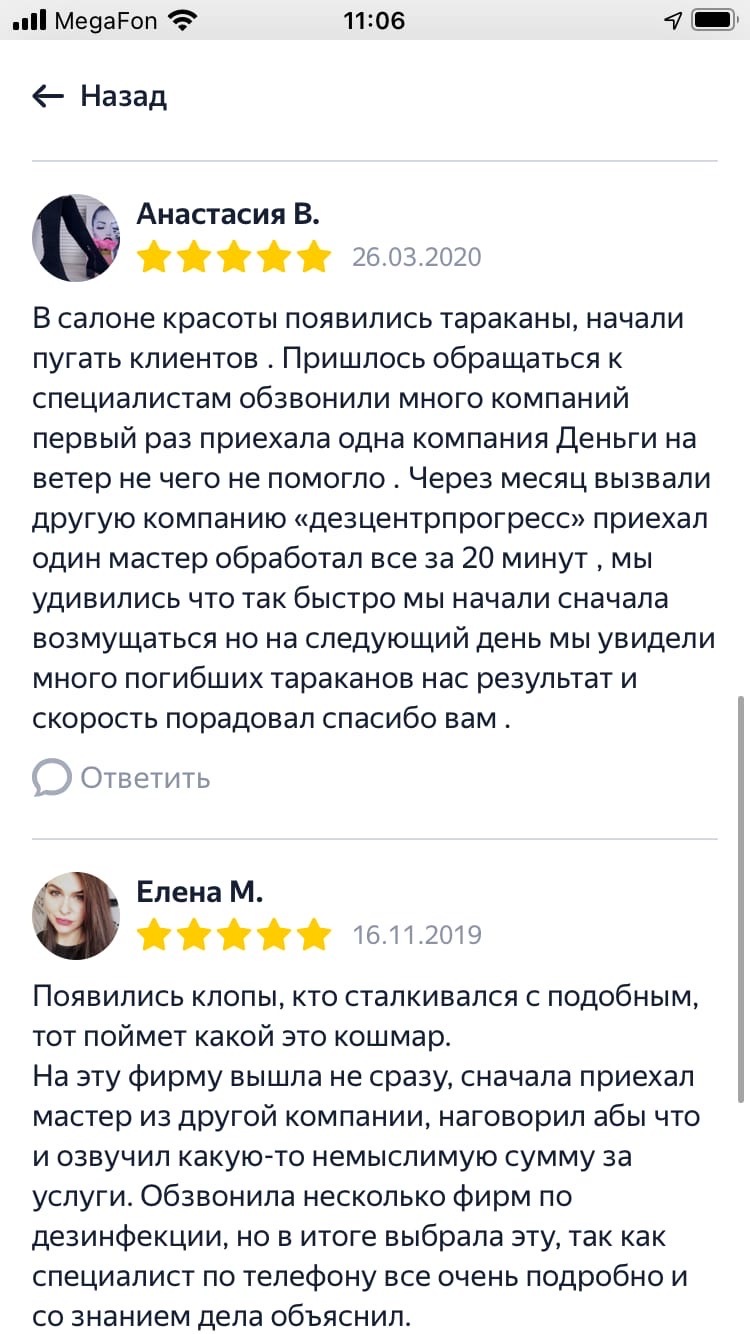
Task: Open Анастасия В.'s profile picture
Action: pos(76,237)
